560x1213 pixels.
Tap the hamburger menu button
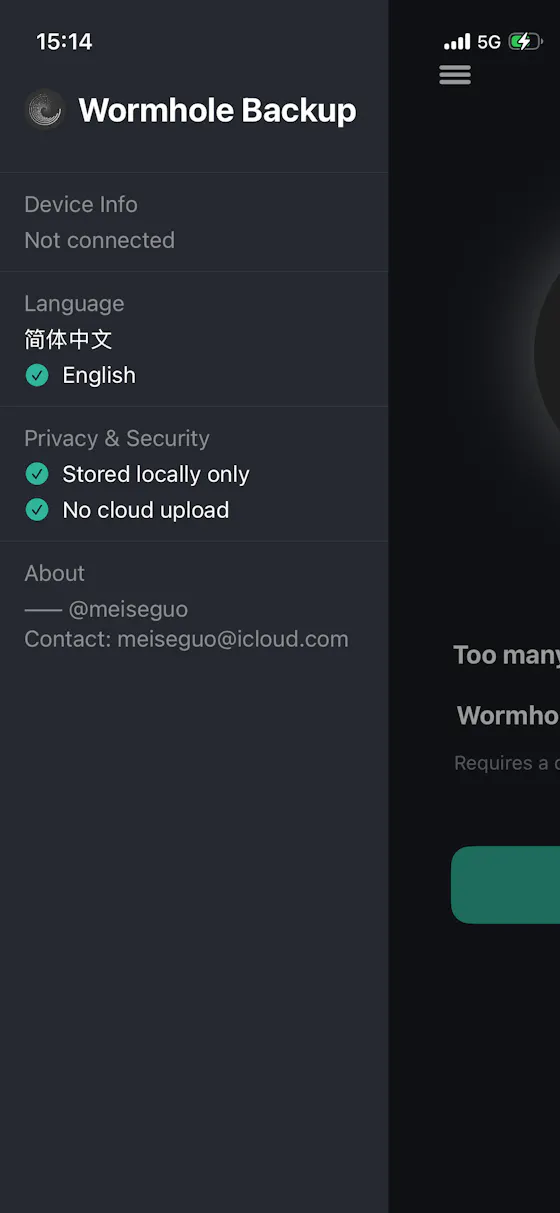(455, 75)
